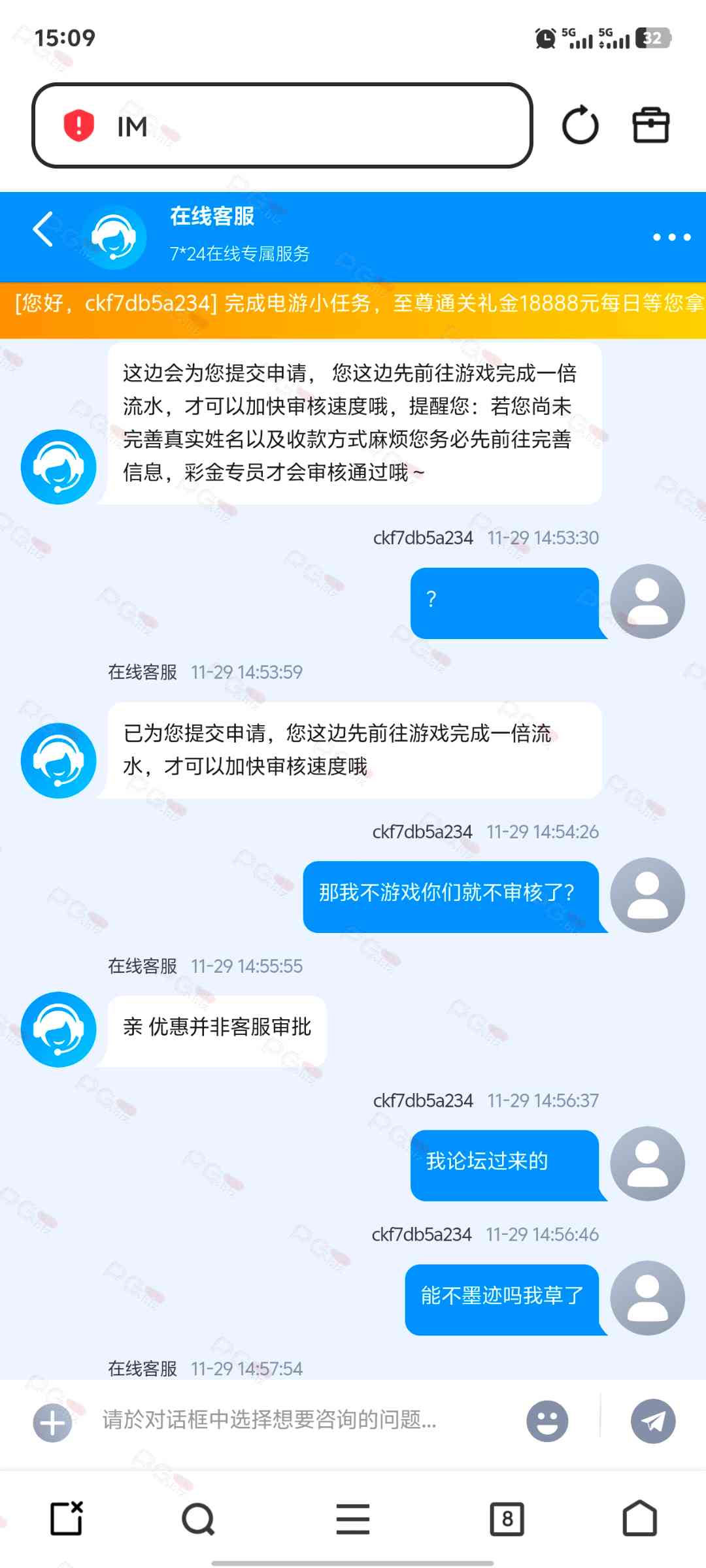The width and height of the screenshot is (706, 1568).
Task: Open the browser search icon
Action: click(x=198, y=1518)
